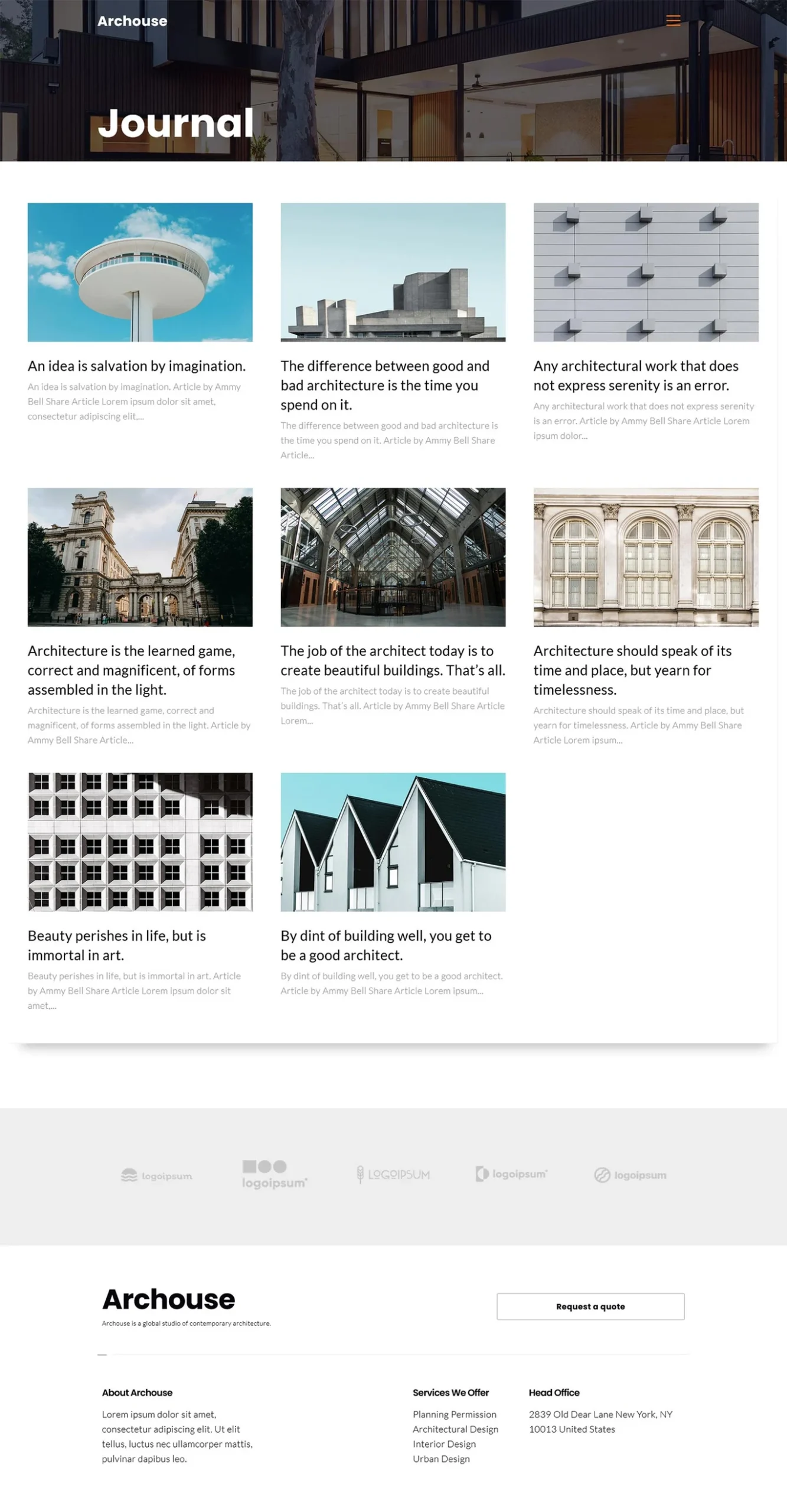Open the gabled houses article thumbnail

393,841
